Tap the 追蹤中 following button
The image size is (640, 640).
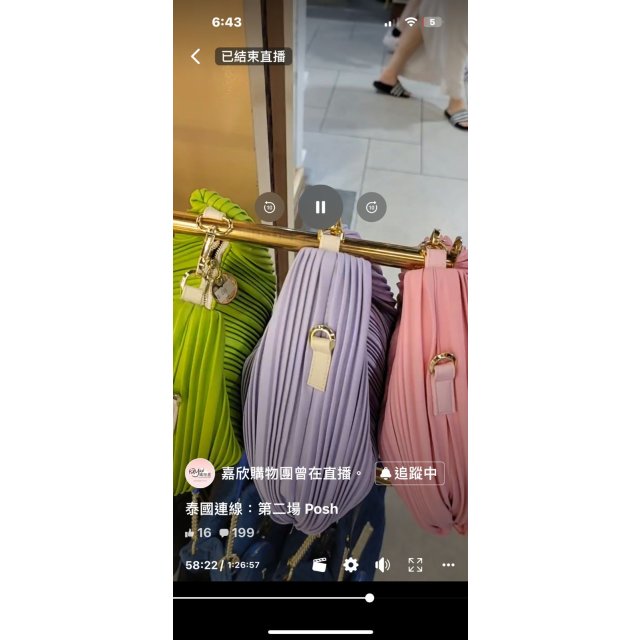[x=409, y=473]
